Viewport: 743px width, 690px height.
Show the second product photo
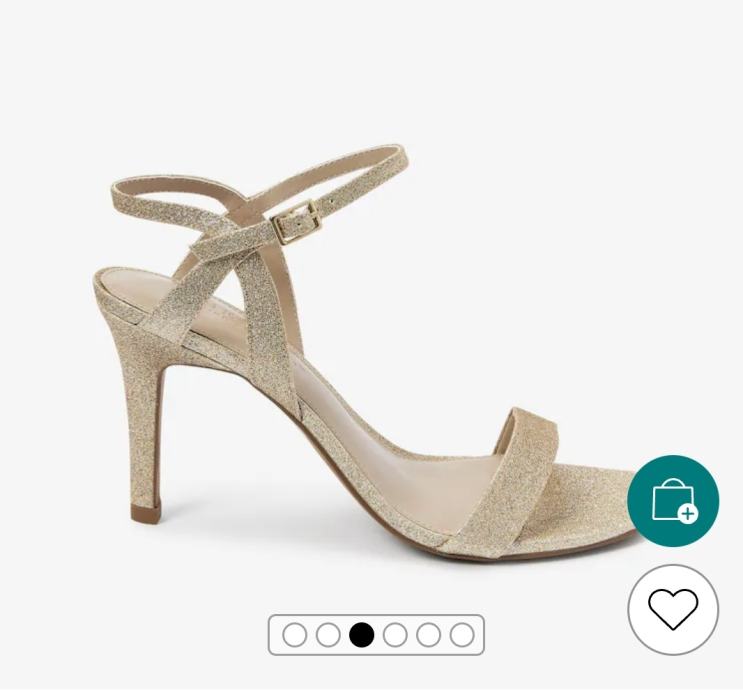point(328,635)
